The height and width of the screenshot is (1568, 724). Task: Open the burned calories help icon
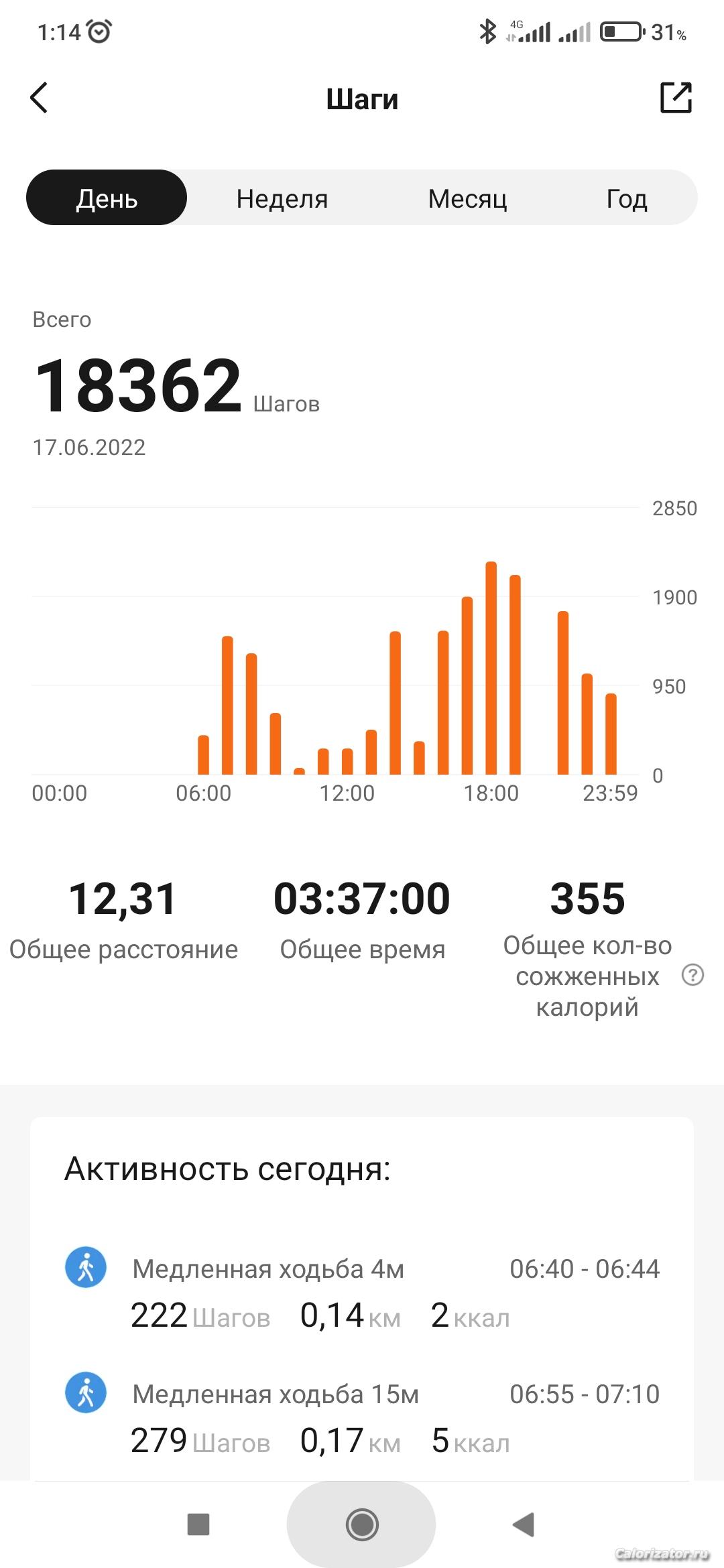pyautogui.click(x=692, y=975)
